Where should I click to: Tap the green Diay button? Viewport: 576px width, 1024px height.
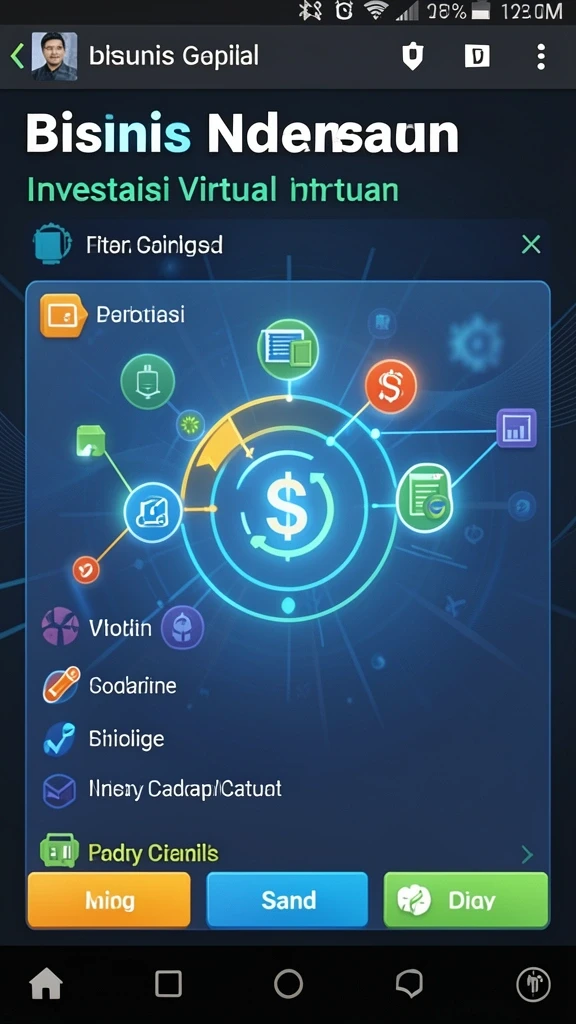click(466, 901)
